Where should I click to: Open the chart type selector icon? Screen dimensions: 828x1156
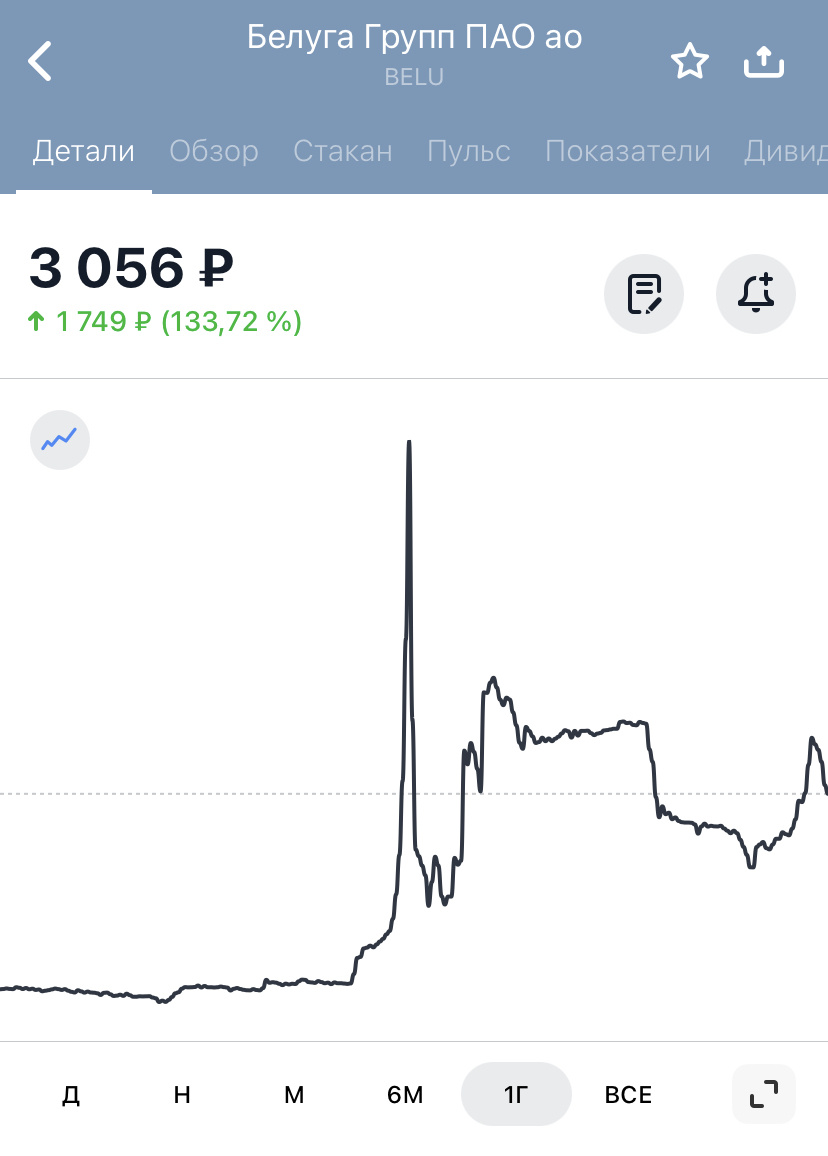point(59,439)
